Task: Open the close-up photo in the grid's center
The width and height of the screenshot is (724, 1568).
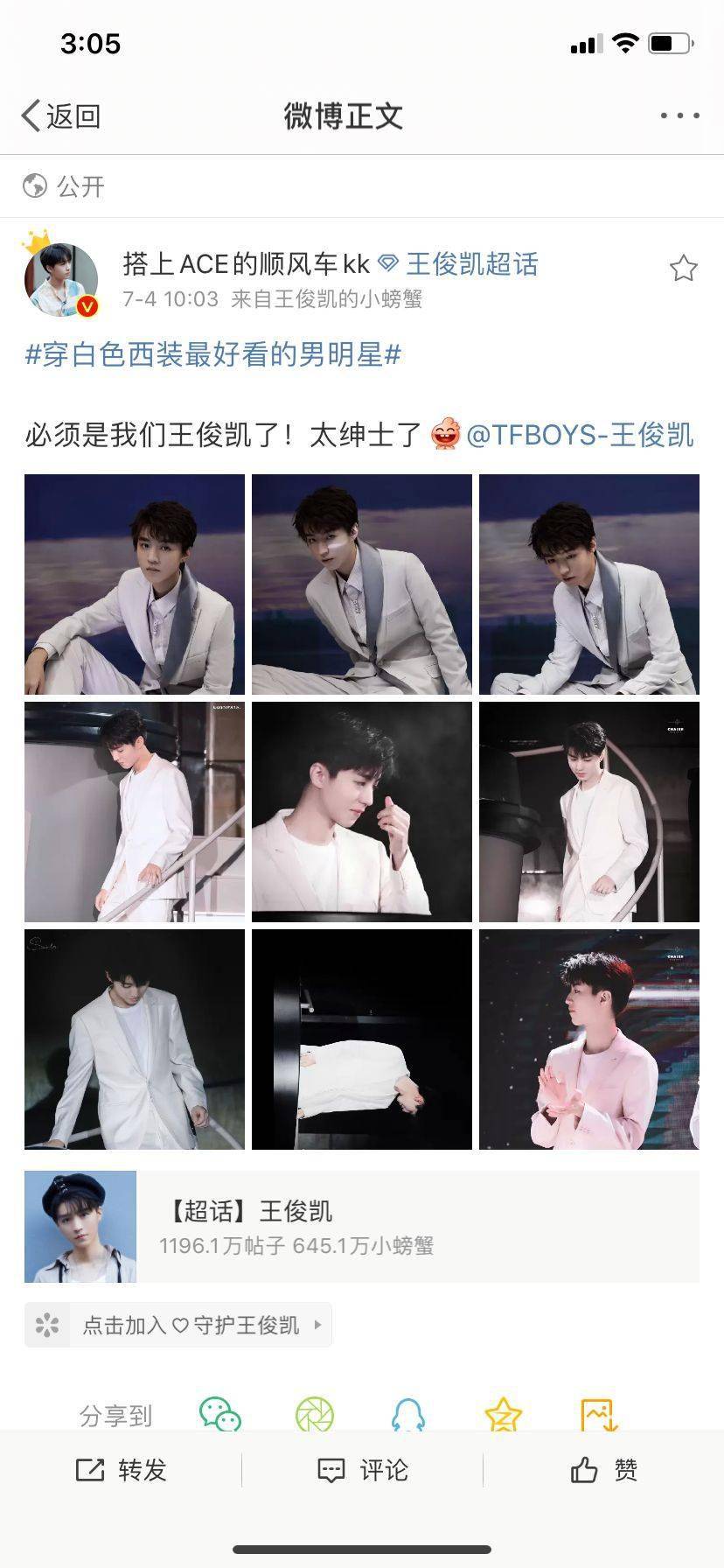Action: pyautogui.click(x=362, y=812)
